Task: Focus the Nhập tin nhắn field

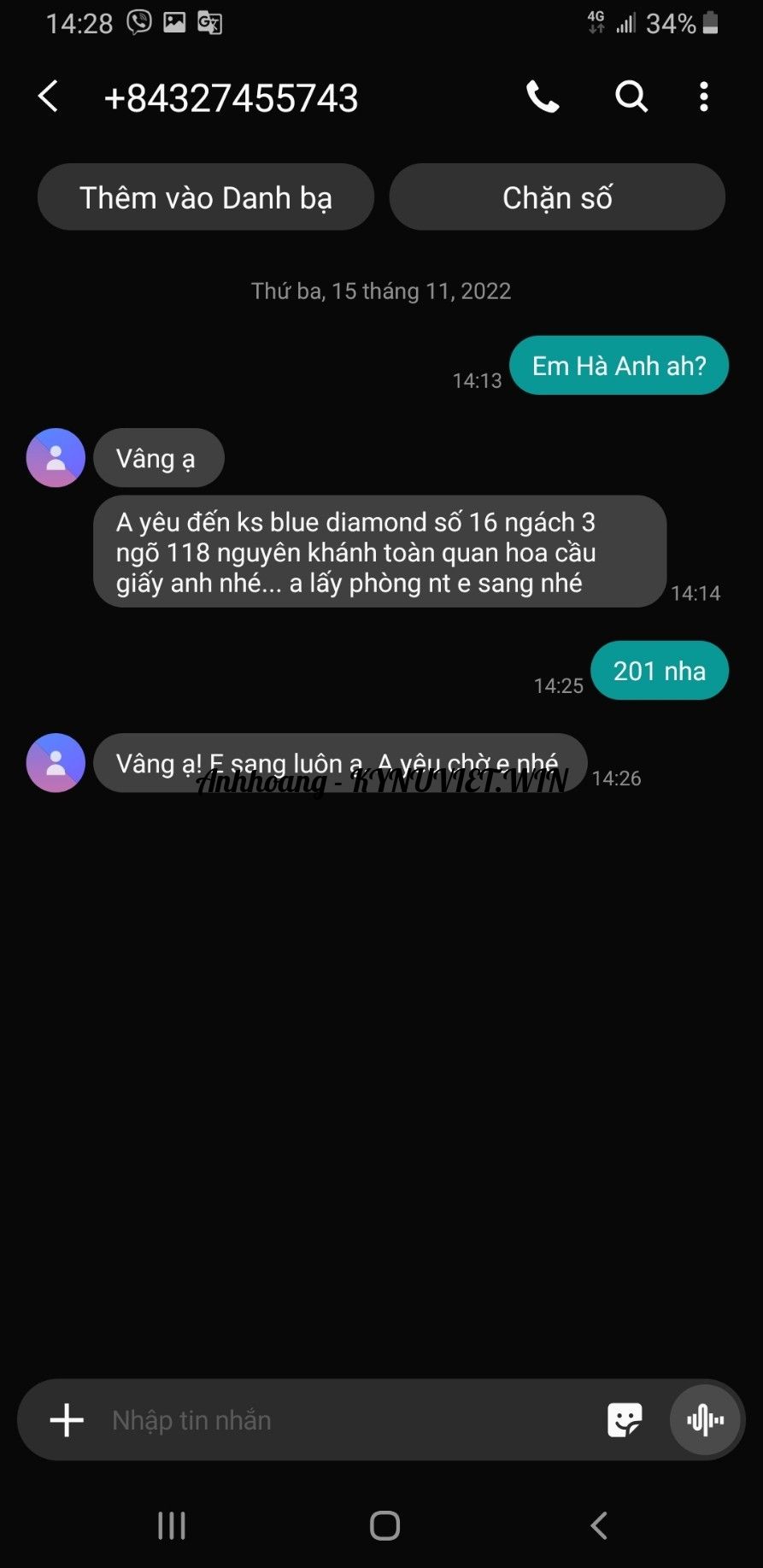Action: coord(342,1420)
